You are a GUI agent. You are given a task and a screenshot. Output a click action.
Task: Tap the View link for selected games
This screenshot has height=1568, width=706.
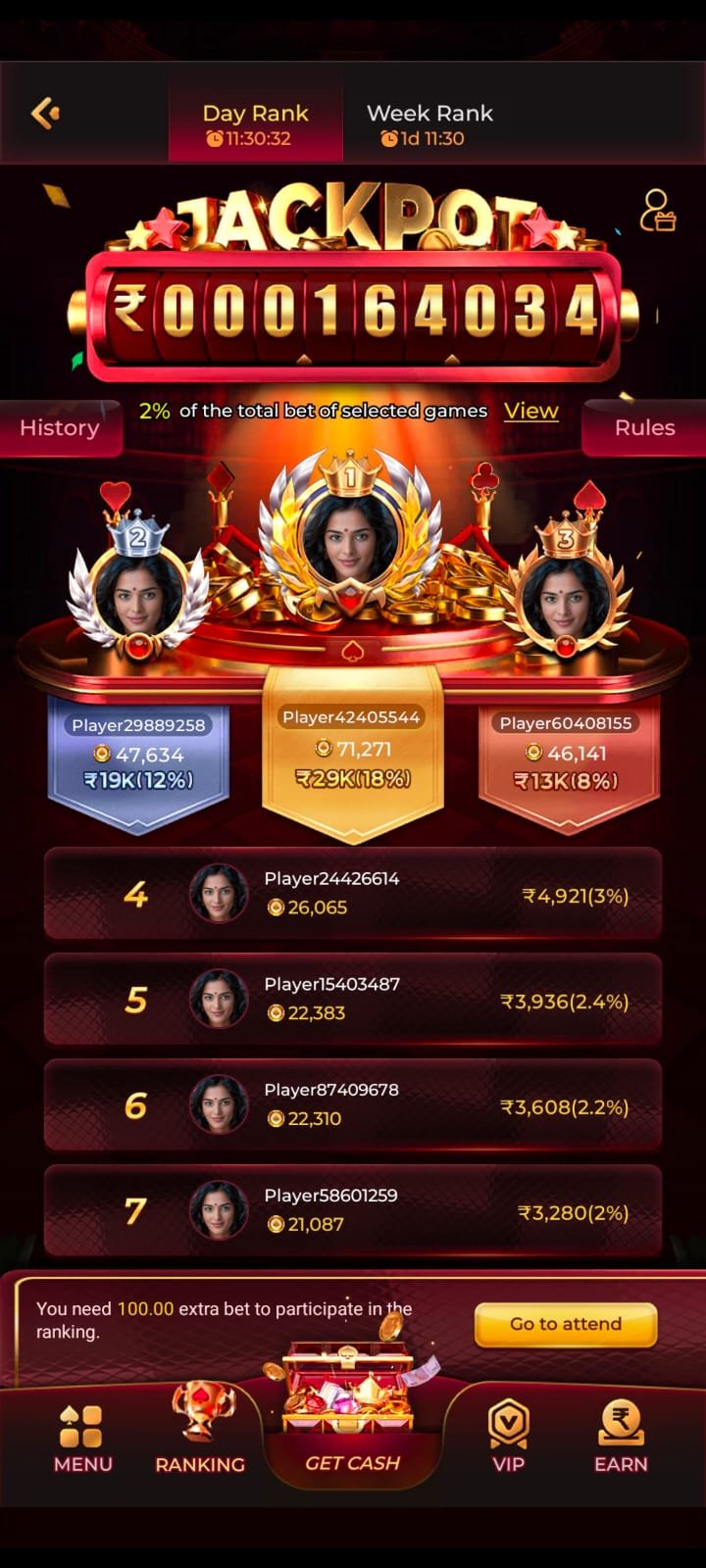tap(530, 411)
